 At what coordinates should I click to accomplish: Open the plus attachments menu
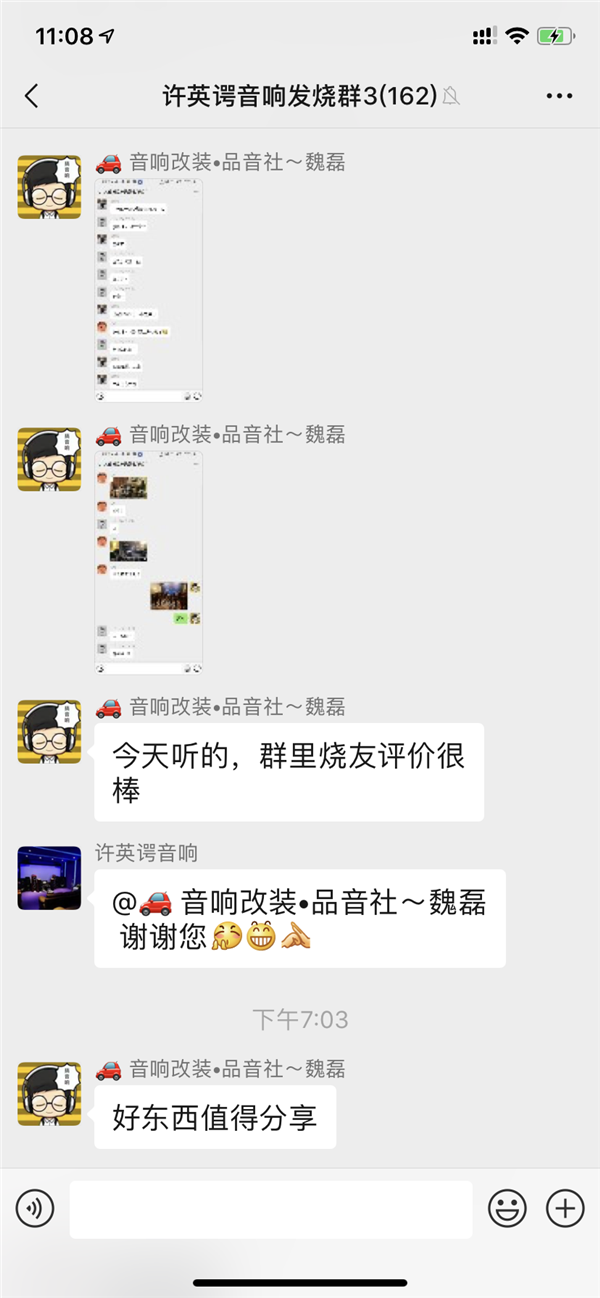565,1209
